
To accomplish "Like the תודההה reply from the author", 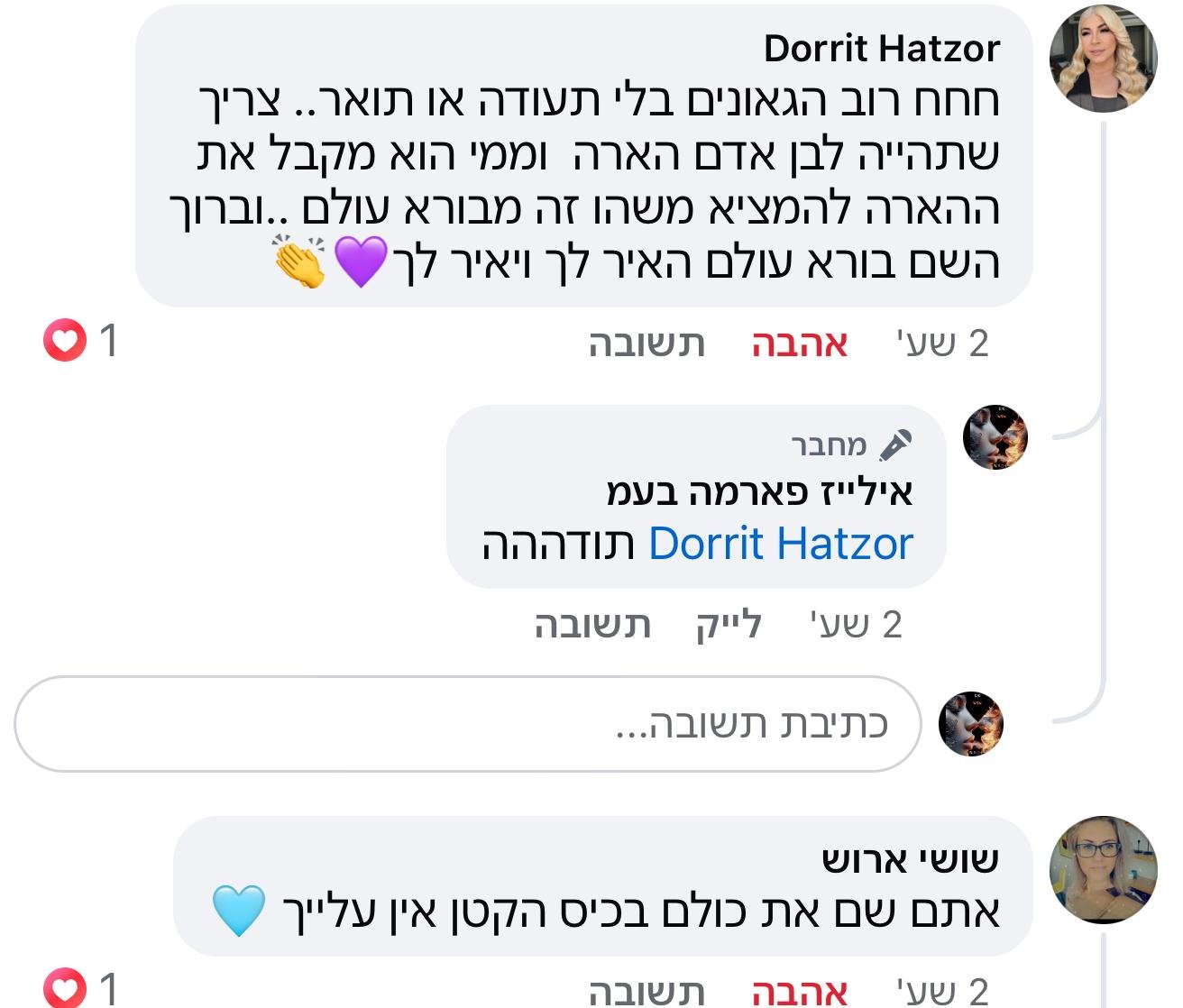I will coord(729,624).
